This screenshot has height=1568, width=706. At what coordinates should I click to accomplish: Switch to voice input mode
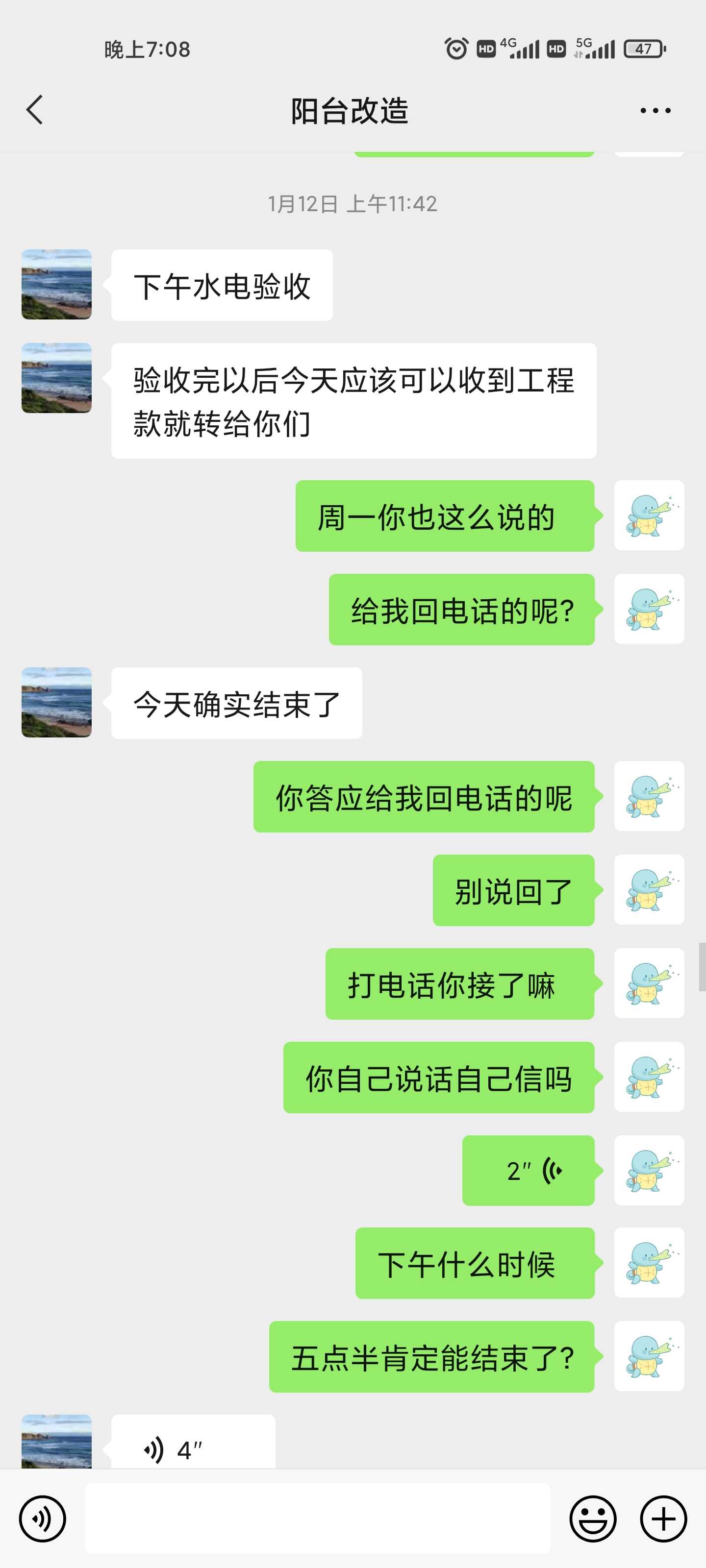click(42, 1519)
